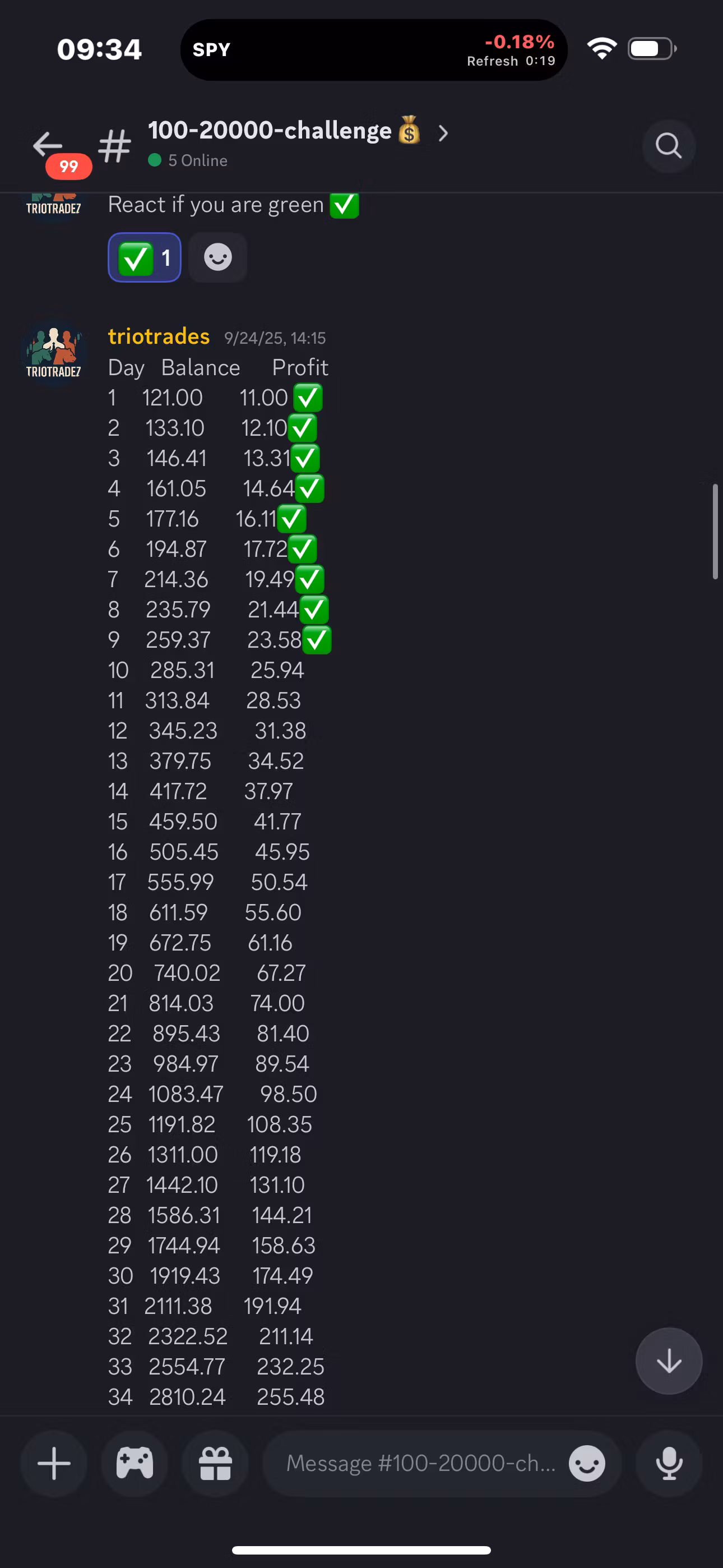Focus the message input field
The image size is (723, 1568).
pyautogui.click(x=420, y=1463)
